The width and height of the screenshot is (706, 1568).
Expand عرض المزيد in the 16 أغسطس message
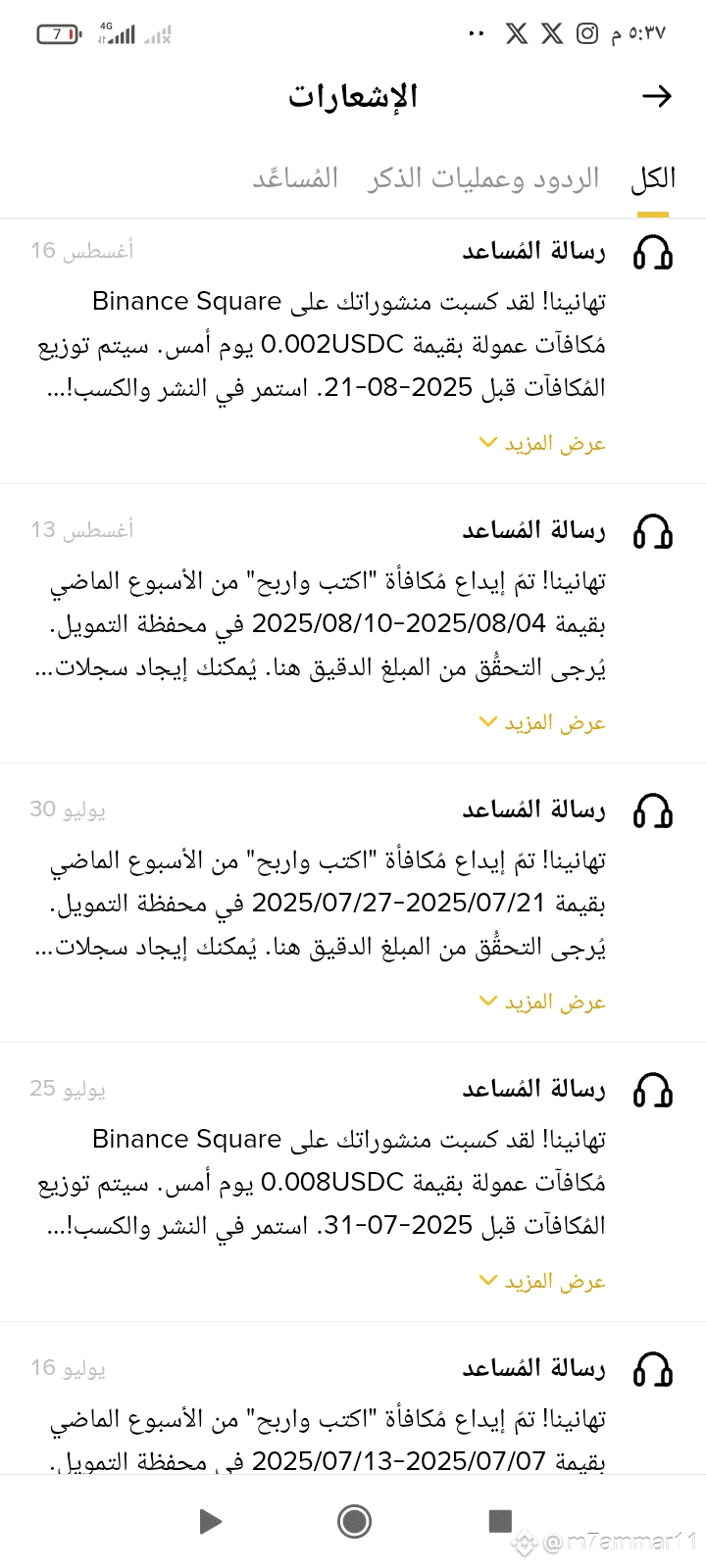(x=542, y=444)
